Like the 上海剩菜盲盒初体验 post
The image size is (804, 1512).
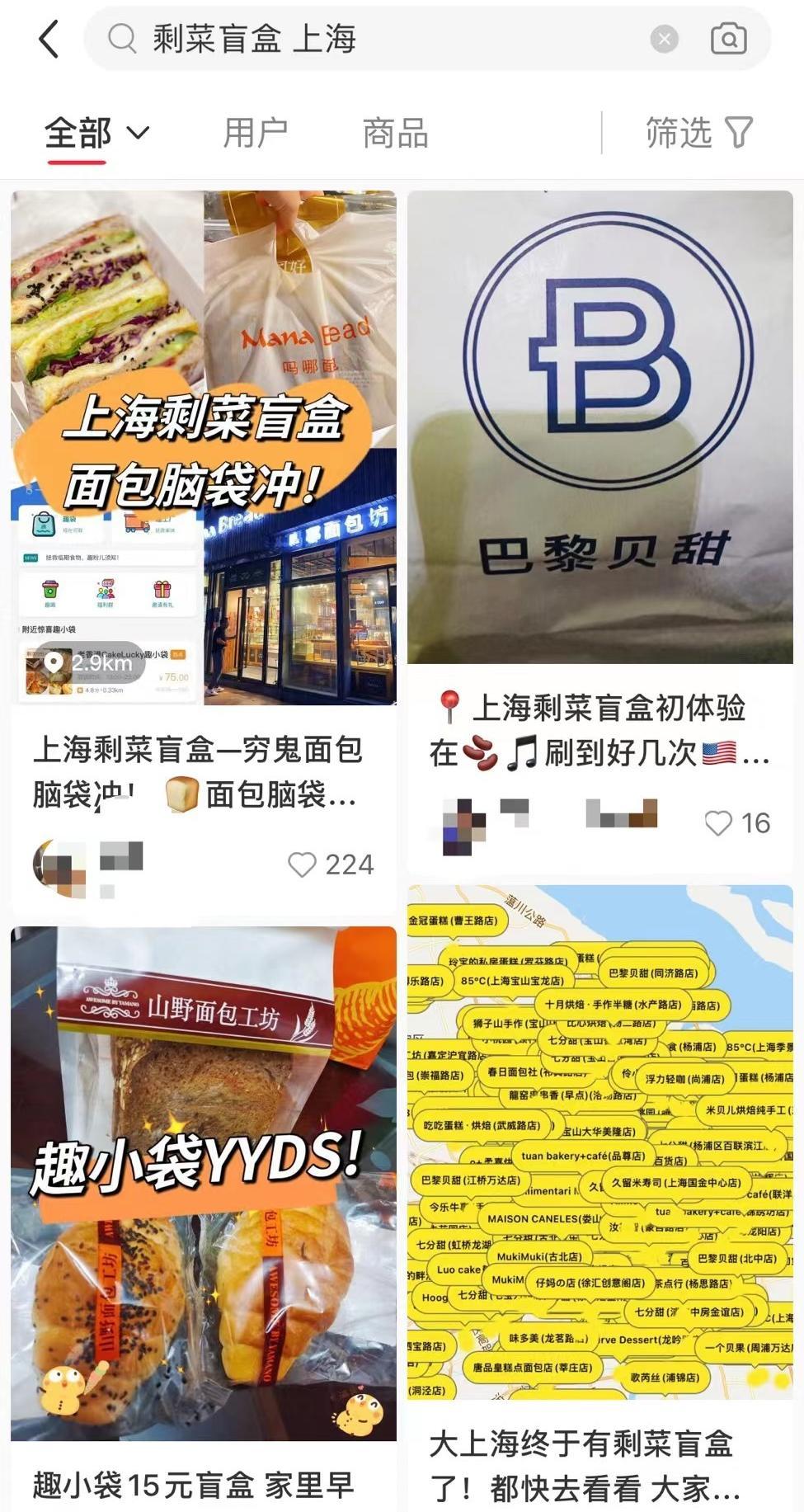point(718,822)
